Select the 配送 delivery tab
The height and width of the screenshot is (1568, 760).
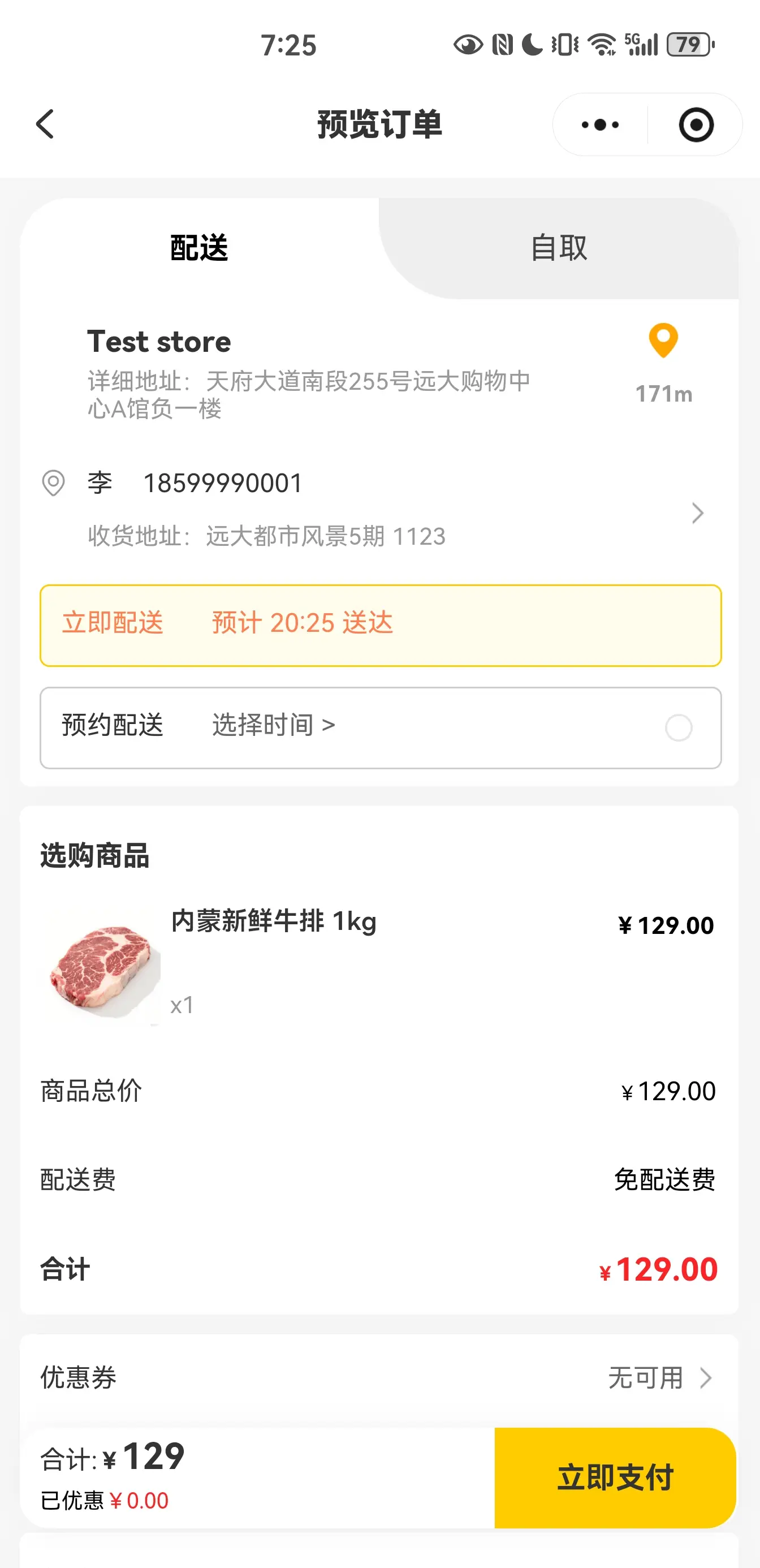(199, 248)
